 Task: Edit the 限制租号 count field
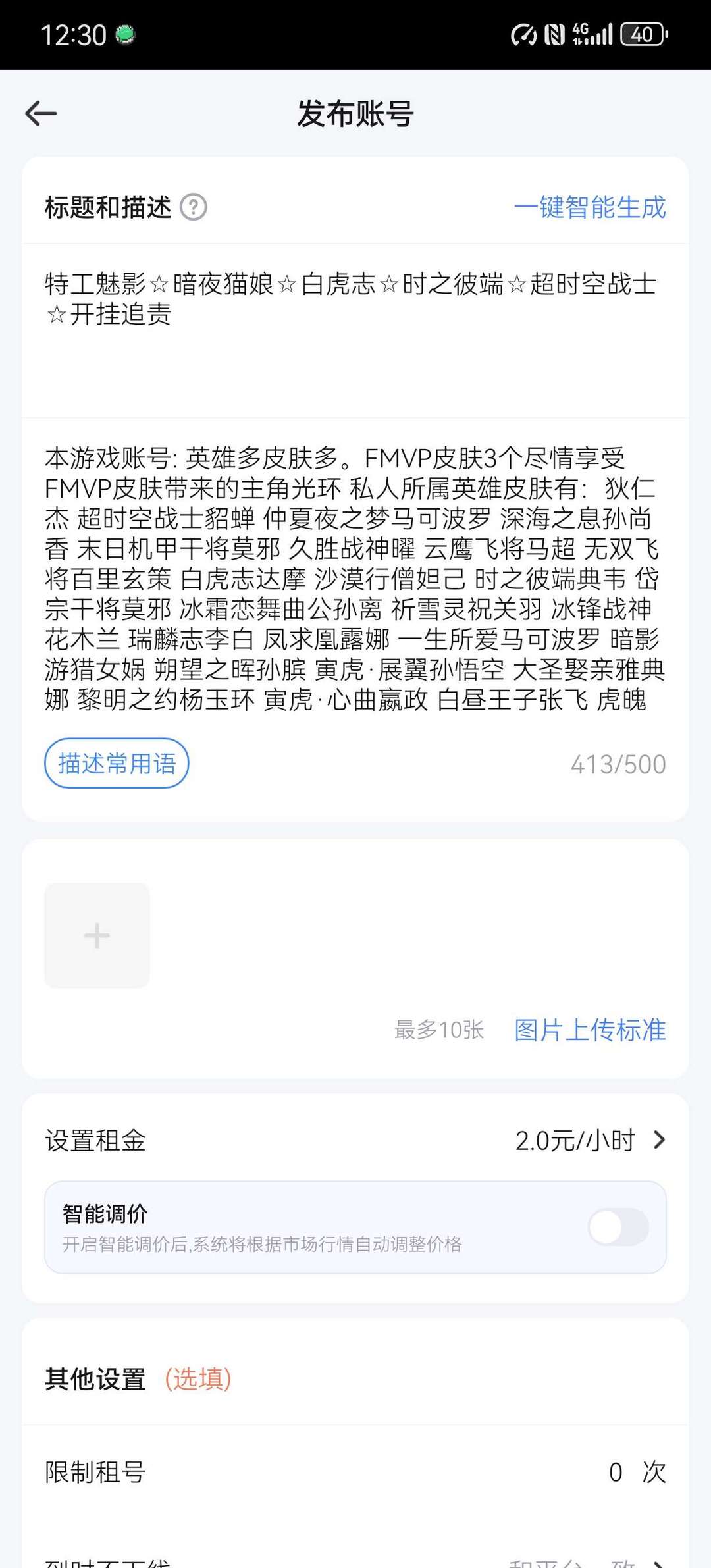pos(615,1473)
